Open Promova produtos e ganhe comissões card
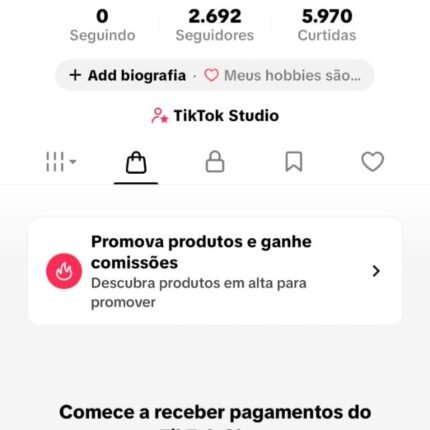 pos(215,271)
